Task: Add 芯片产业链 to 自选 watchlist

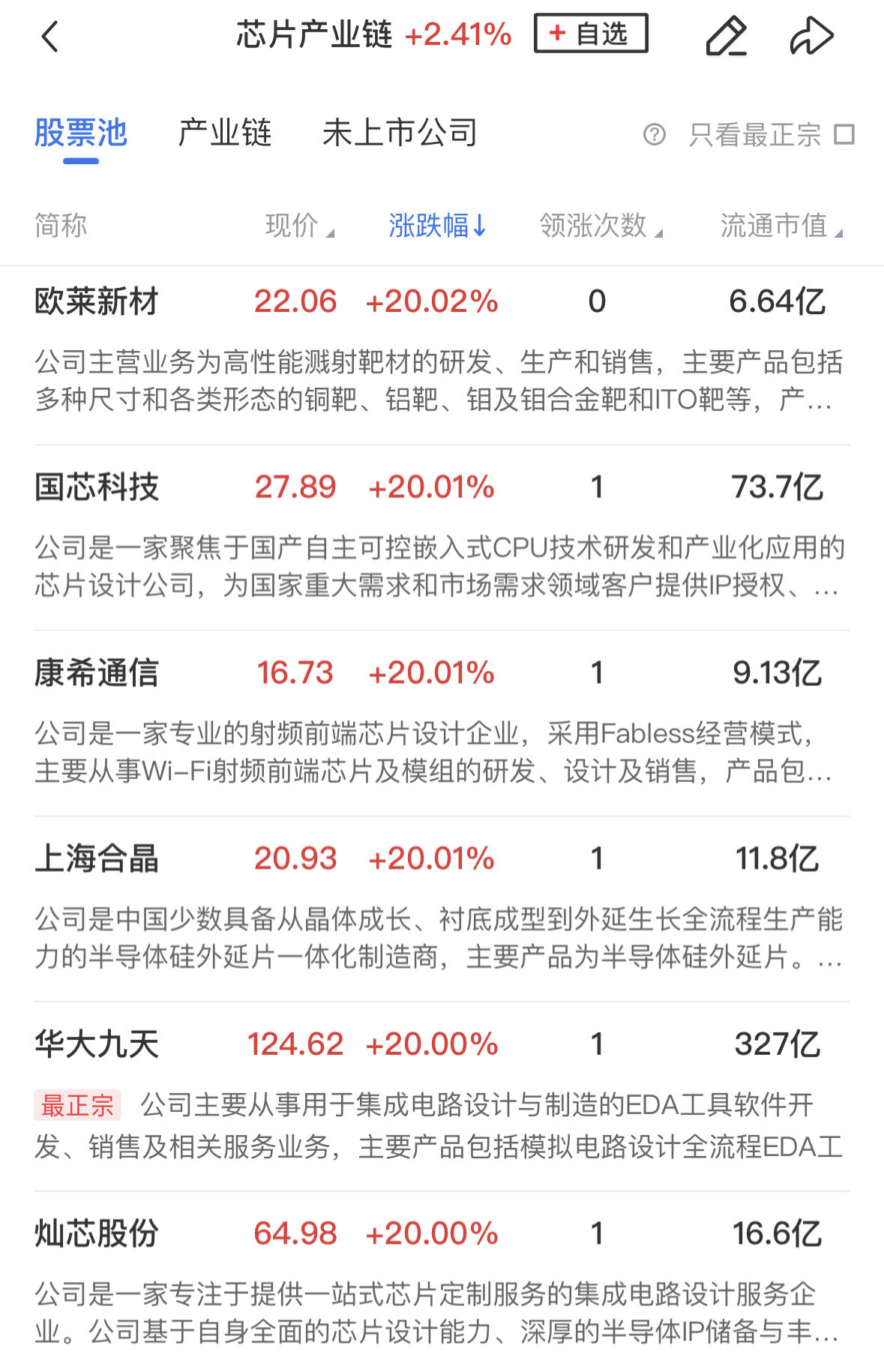Action: [591, 34]
